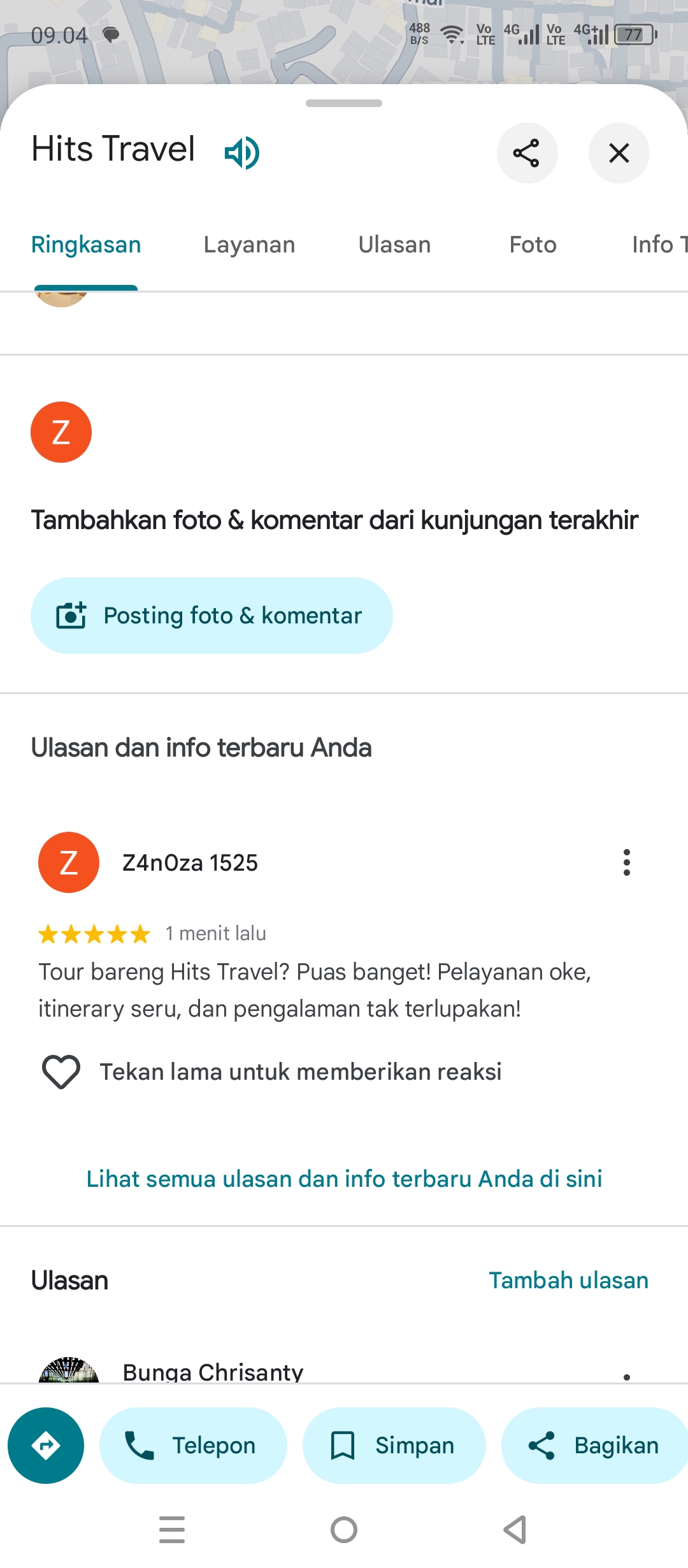Image resolution: width=688 pixels, height=1568 pixels.
Task: Go to home via system home button
Action: 344,1530
